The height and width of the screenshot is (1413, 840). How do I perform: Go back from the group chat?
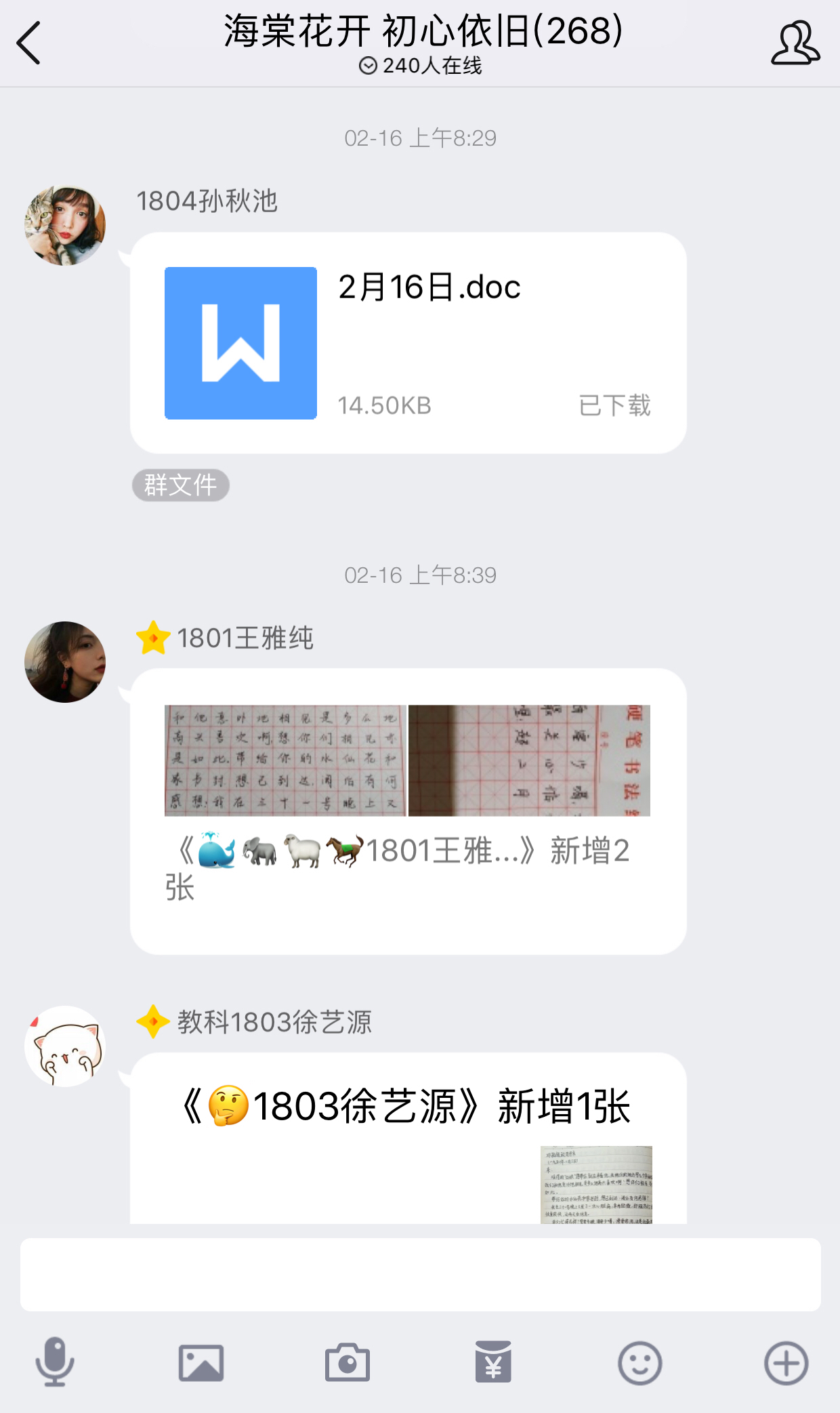pyautogui.click(x=30, y=43)
